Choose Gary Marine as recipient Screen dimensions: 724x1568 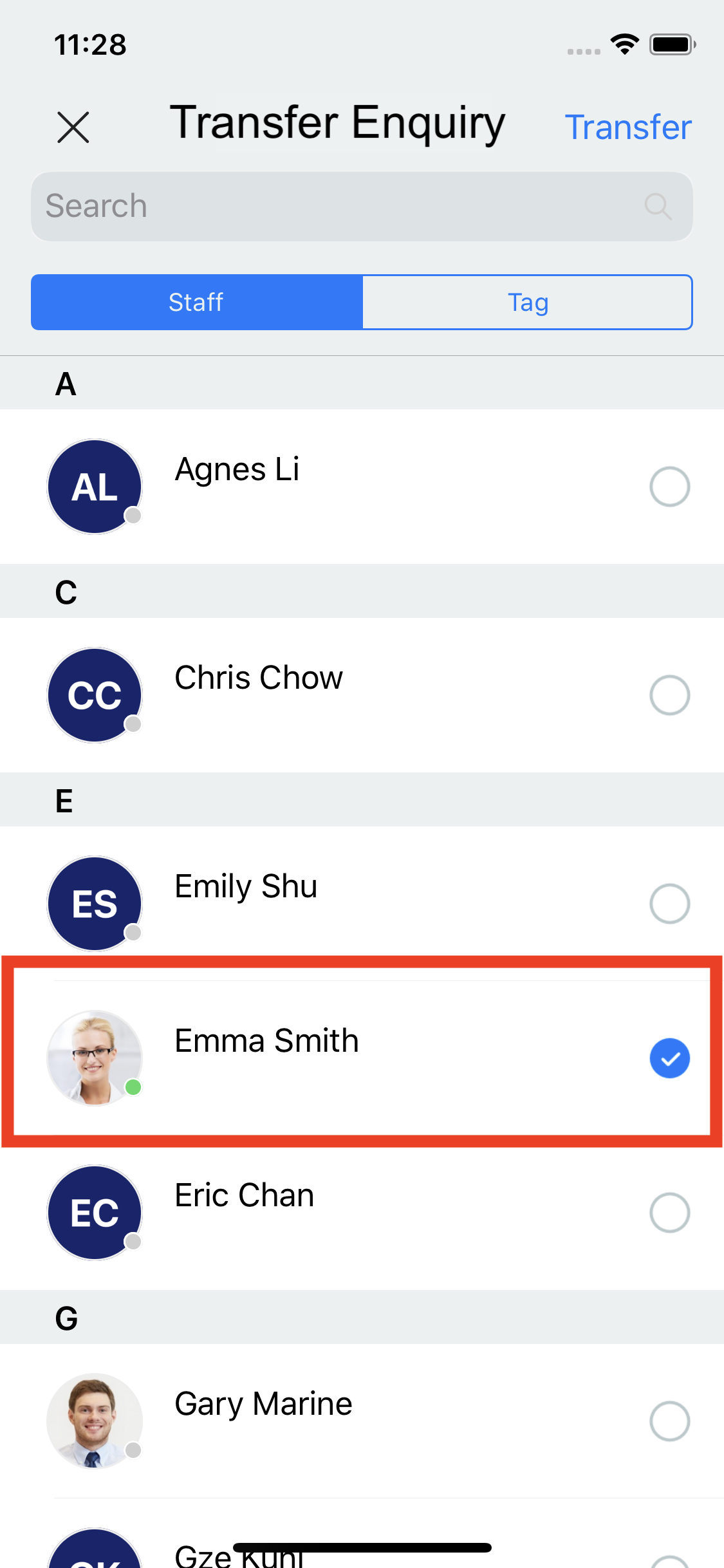669,1421
